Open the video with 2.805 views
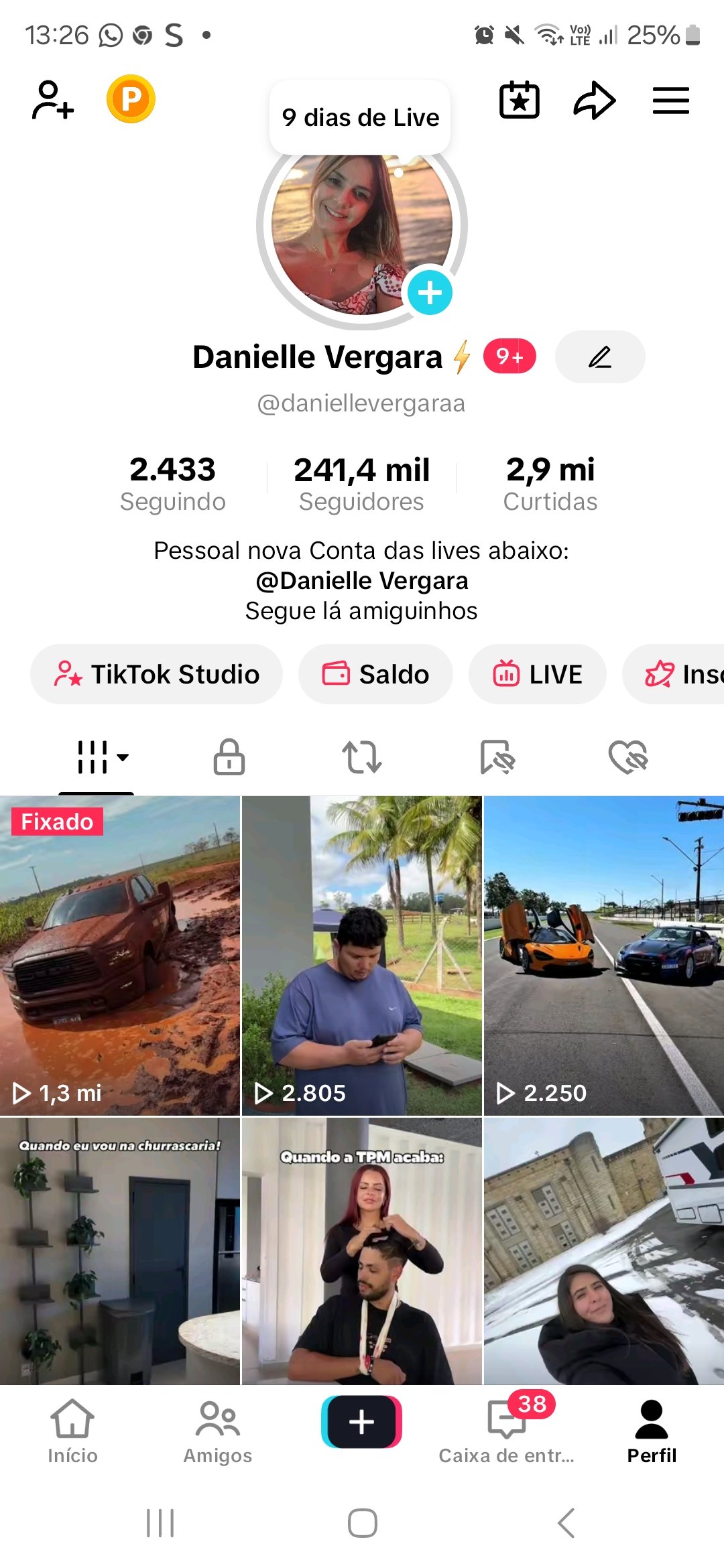 [x=362, y=956]
